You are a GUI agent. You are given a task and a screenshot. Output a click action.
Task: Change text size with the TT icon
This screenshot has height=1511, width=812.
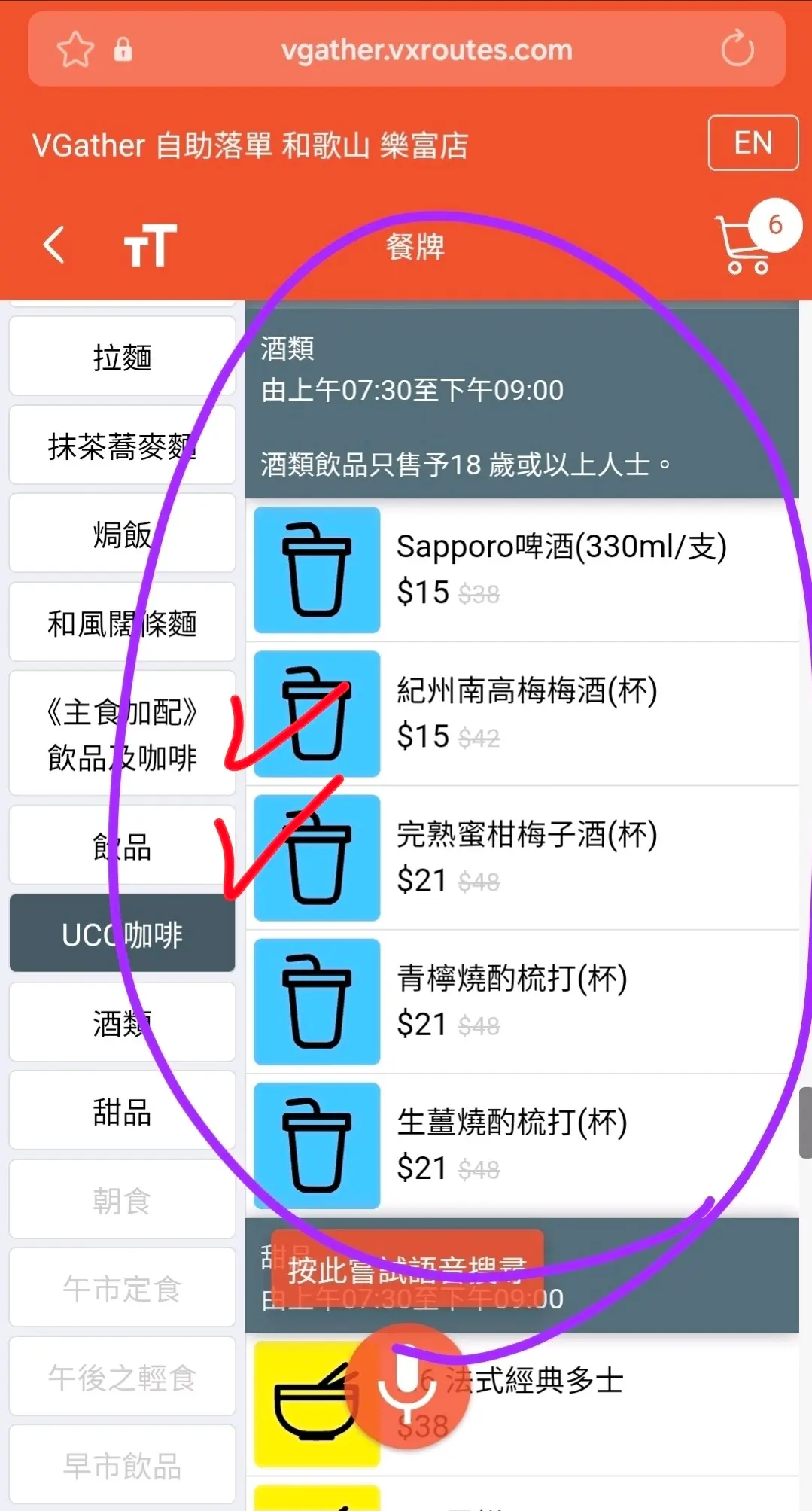tap(150, 245)
